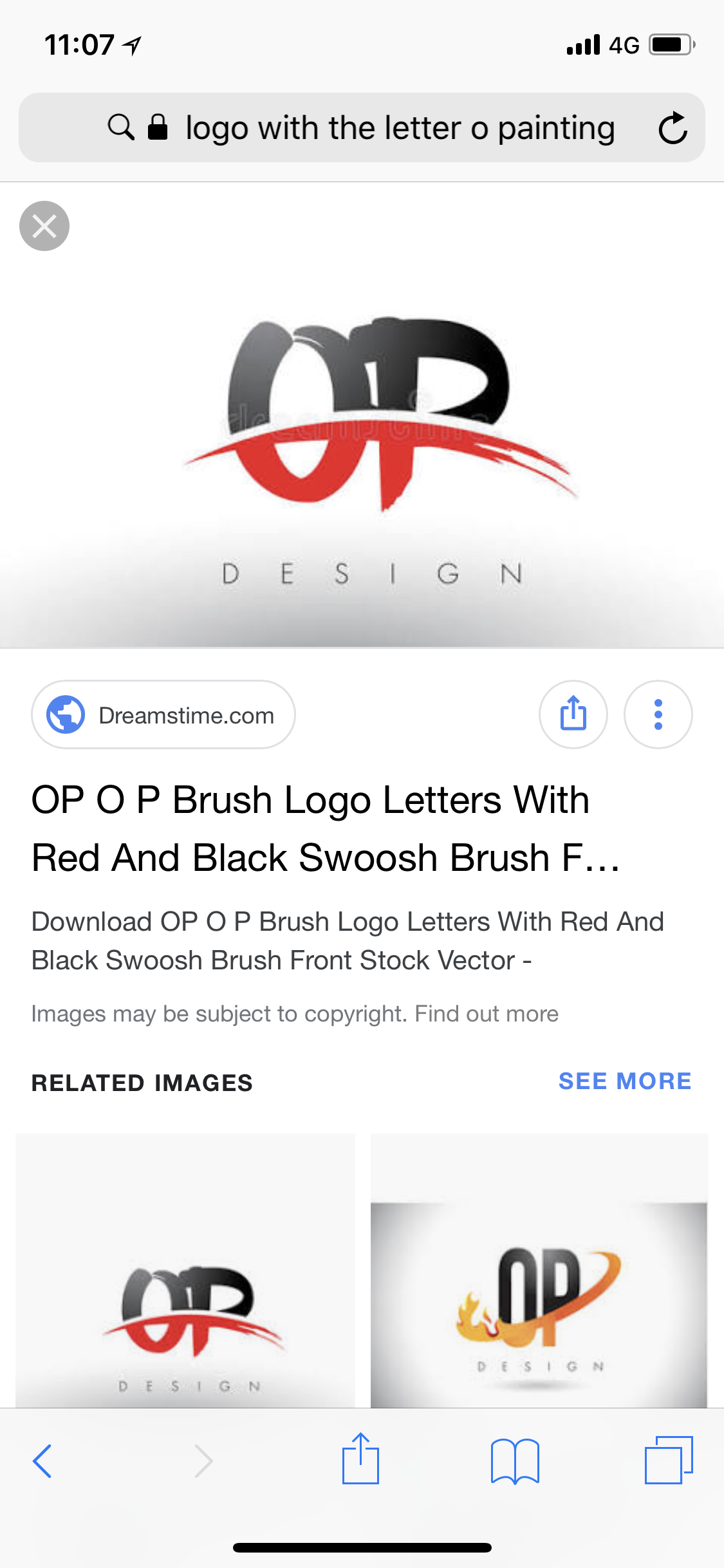The height and width of the screenshot is (1568, 724).
Task: View the large OP design logo image
Action: (x=362, y=451)
